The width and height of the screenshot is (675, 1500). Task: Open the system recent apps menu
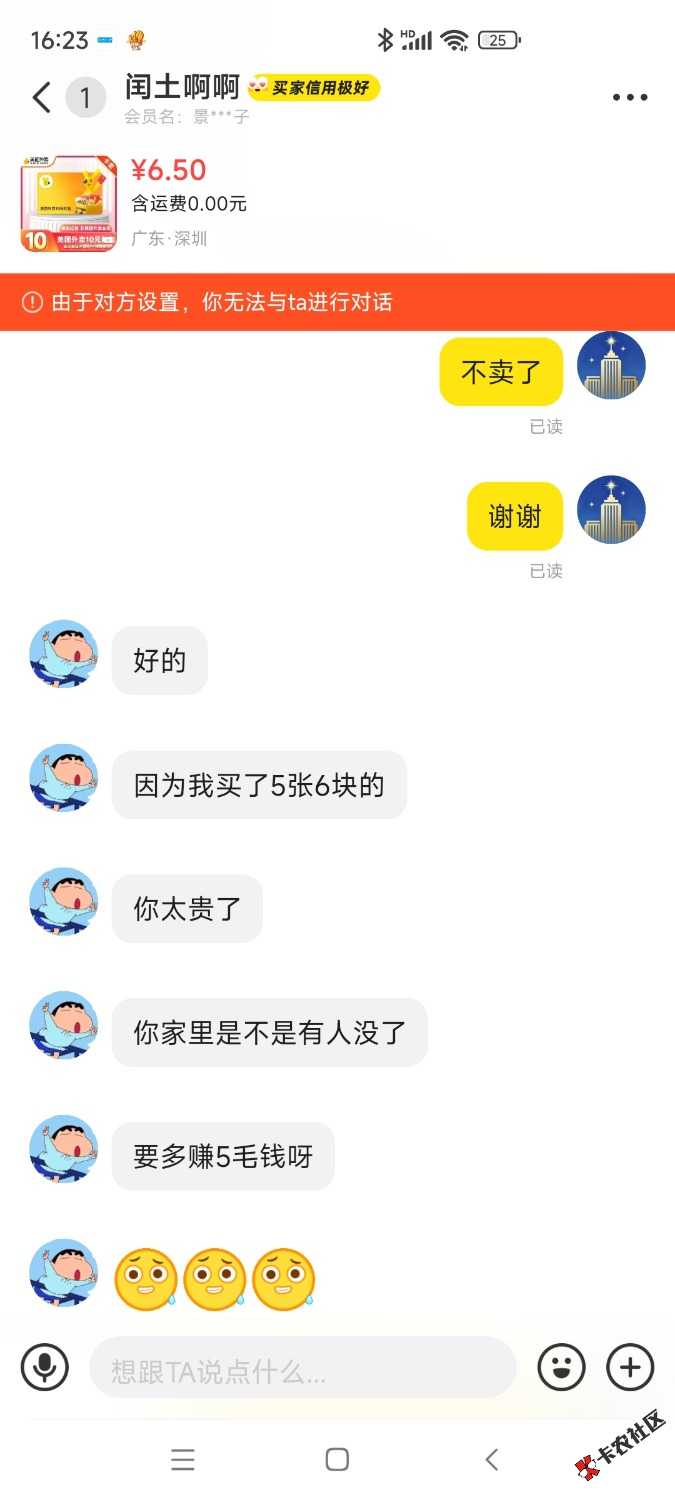183,1460
